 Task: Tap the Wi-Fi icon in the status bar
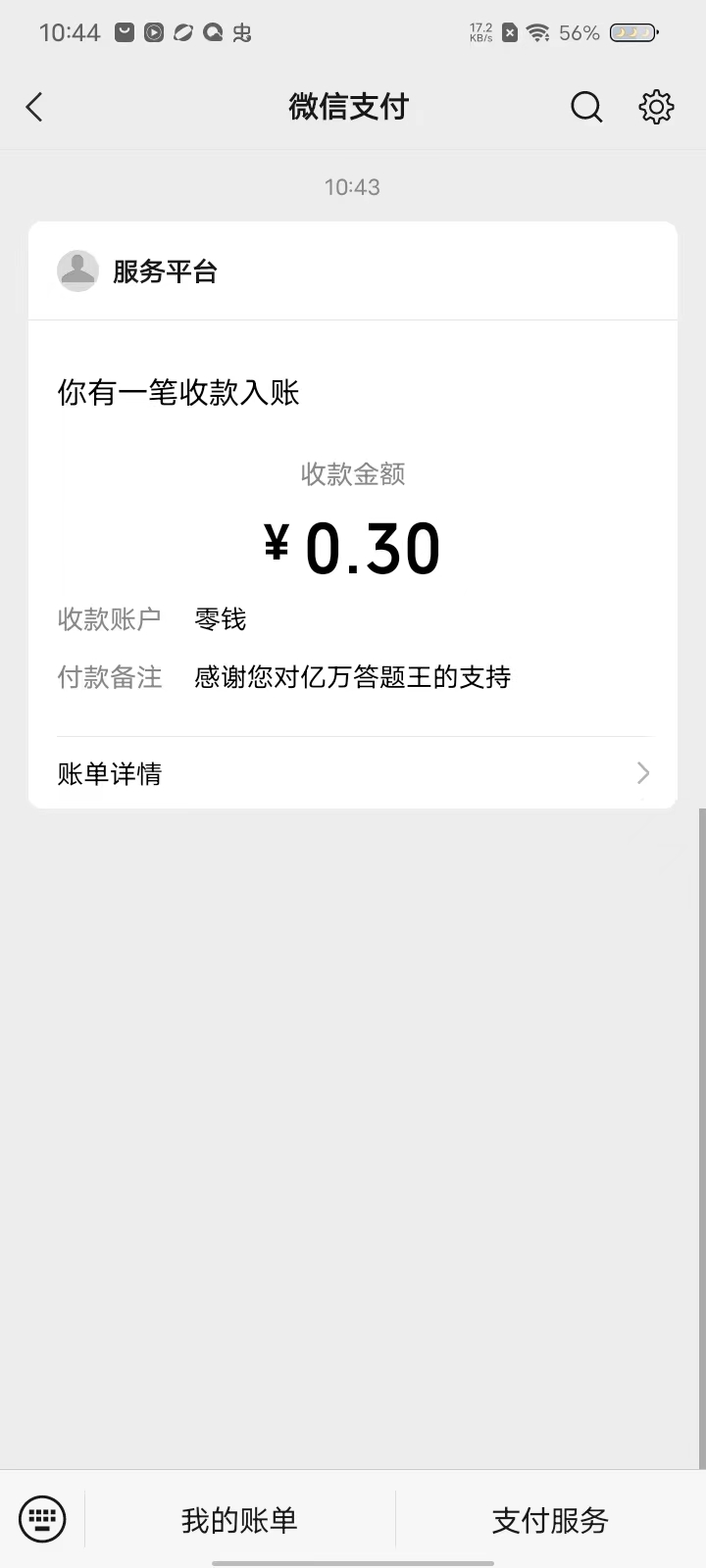point(538,32)
